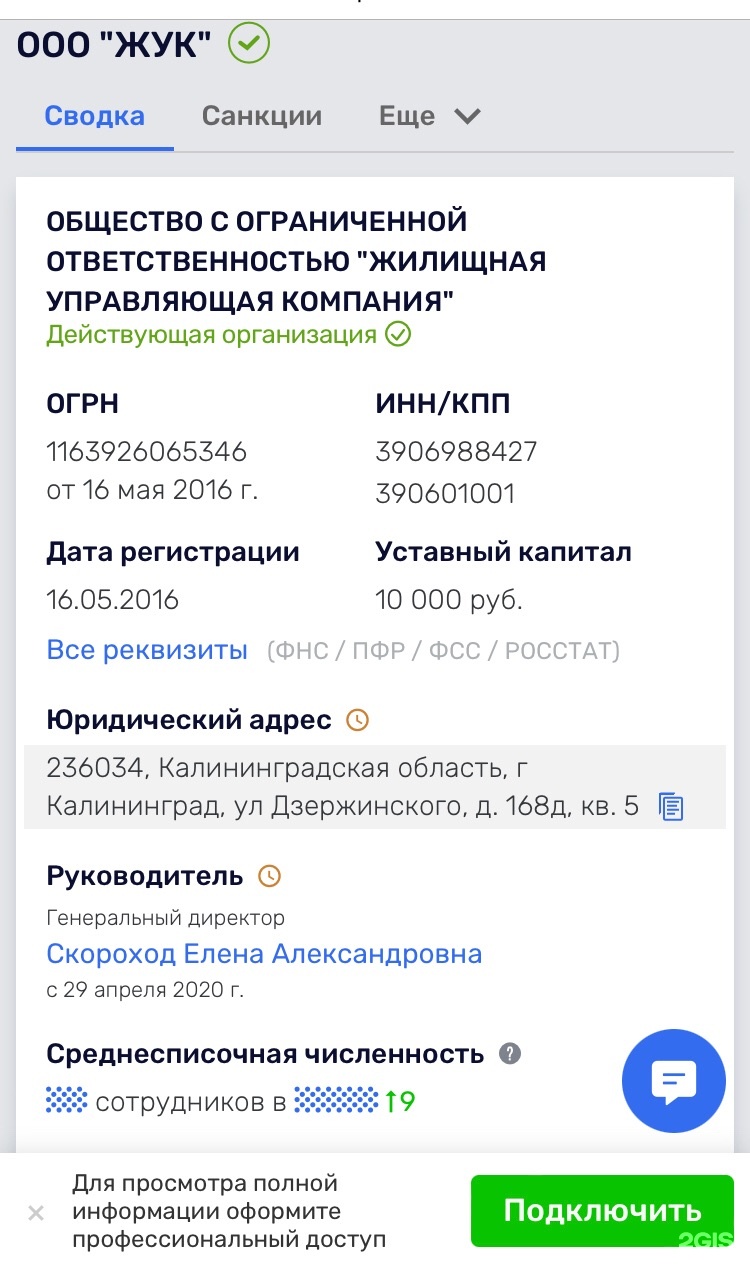This screenshot has height=1269, width=750.
Task: Open profile of Скороход Елена Александровна
Action: pyautogui.click(x=264, y=954)
